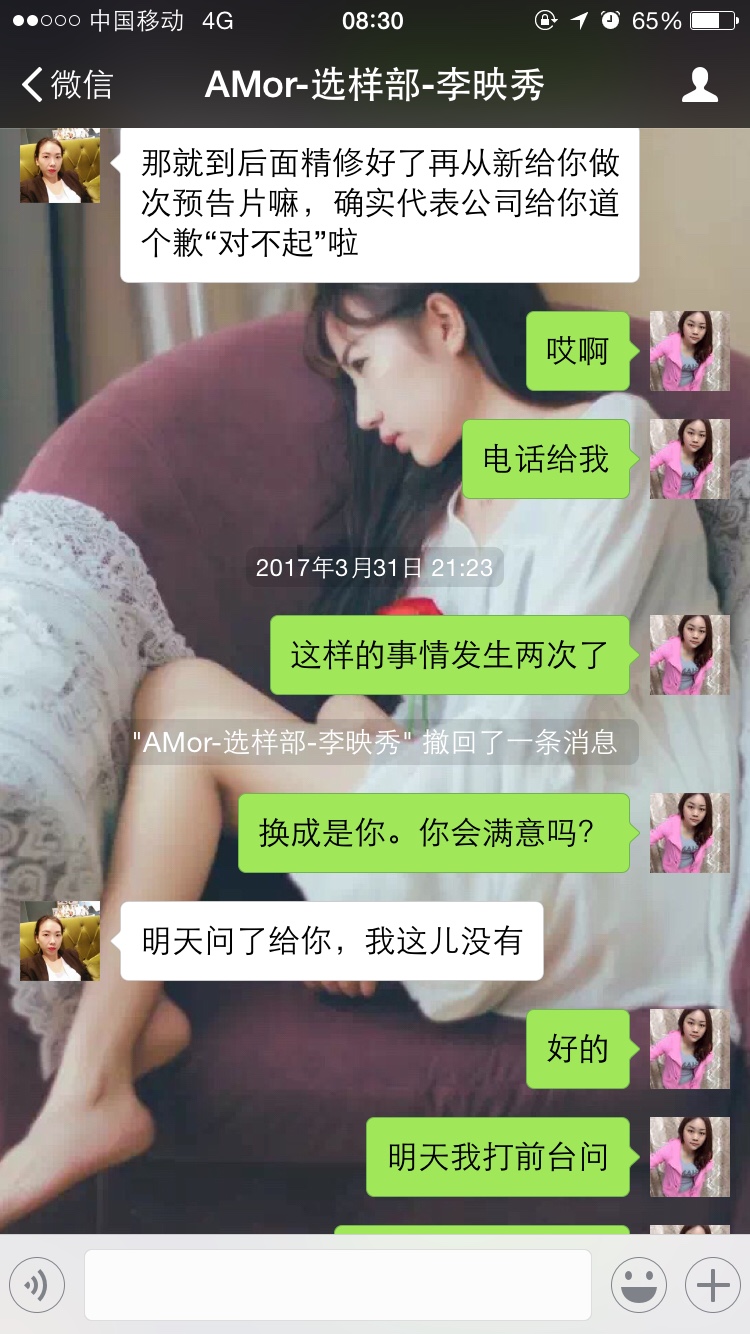Open the plus attachment menu

coord(712,1284)
